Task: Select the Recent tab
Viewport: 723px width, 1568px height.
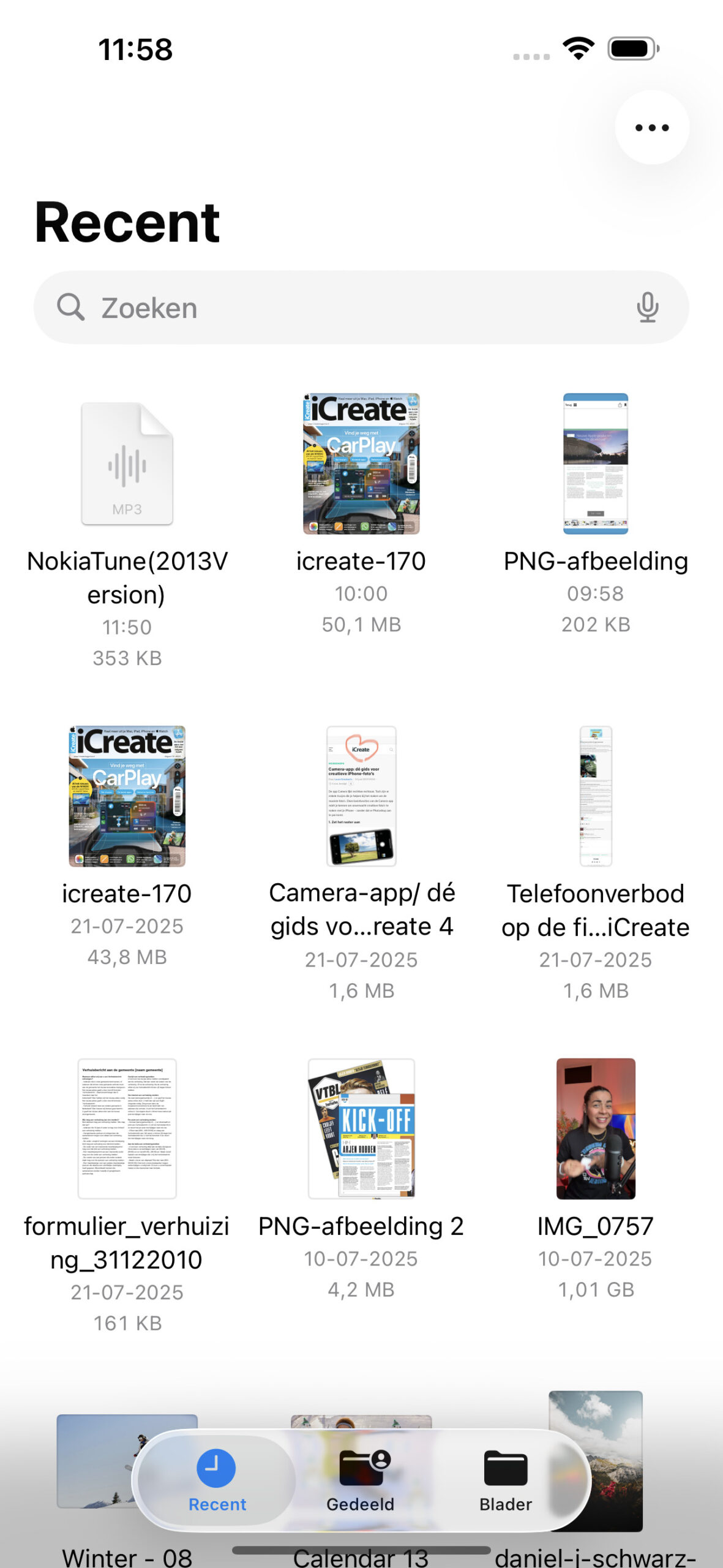Action: [217, 1480]
